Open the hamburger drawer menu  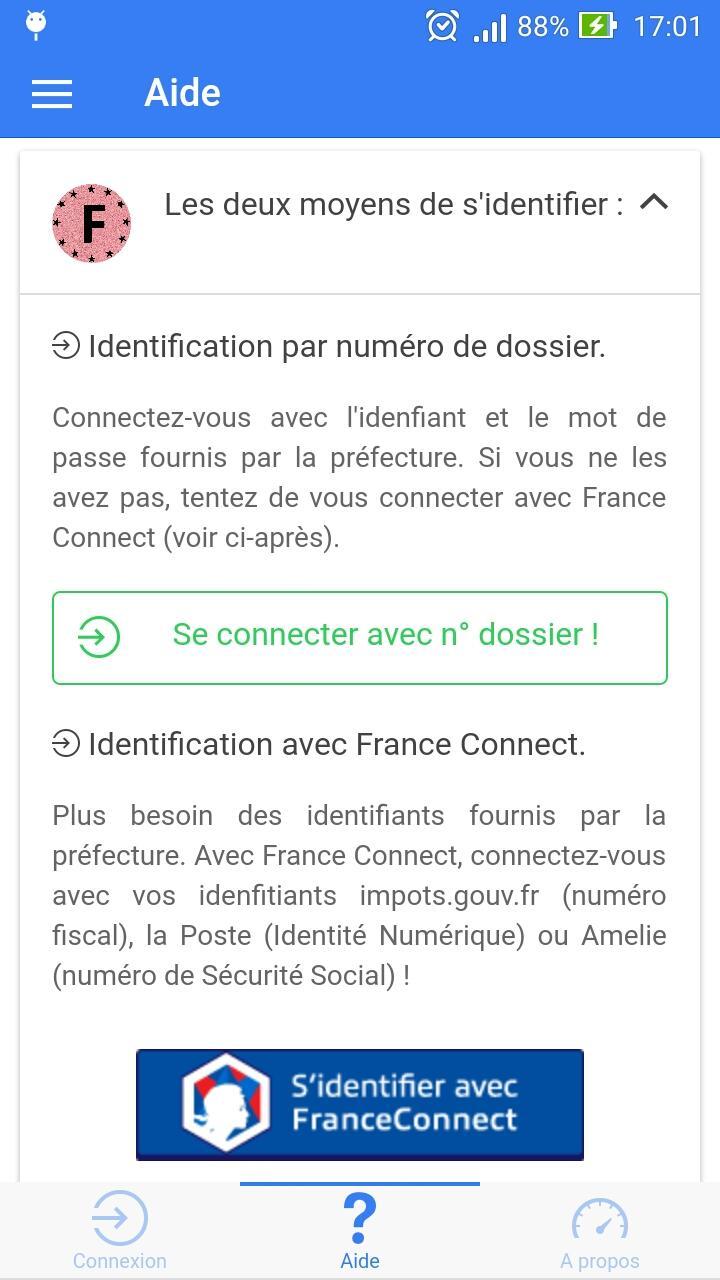[52, 94]
